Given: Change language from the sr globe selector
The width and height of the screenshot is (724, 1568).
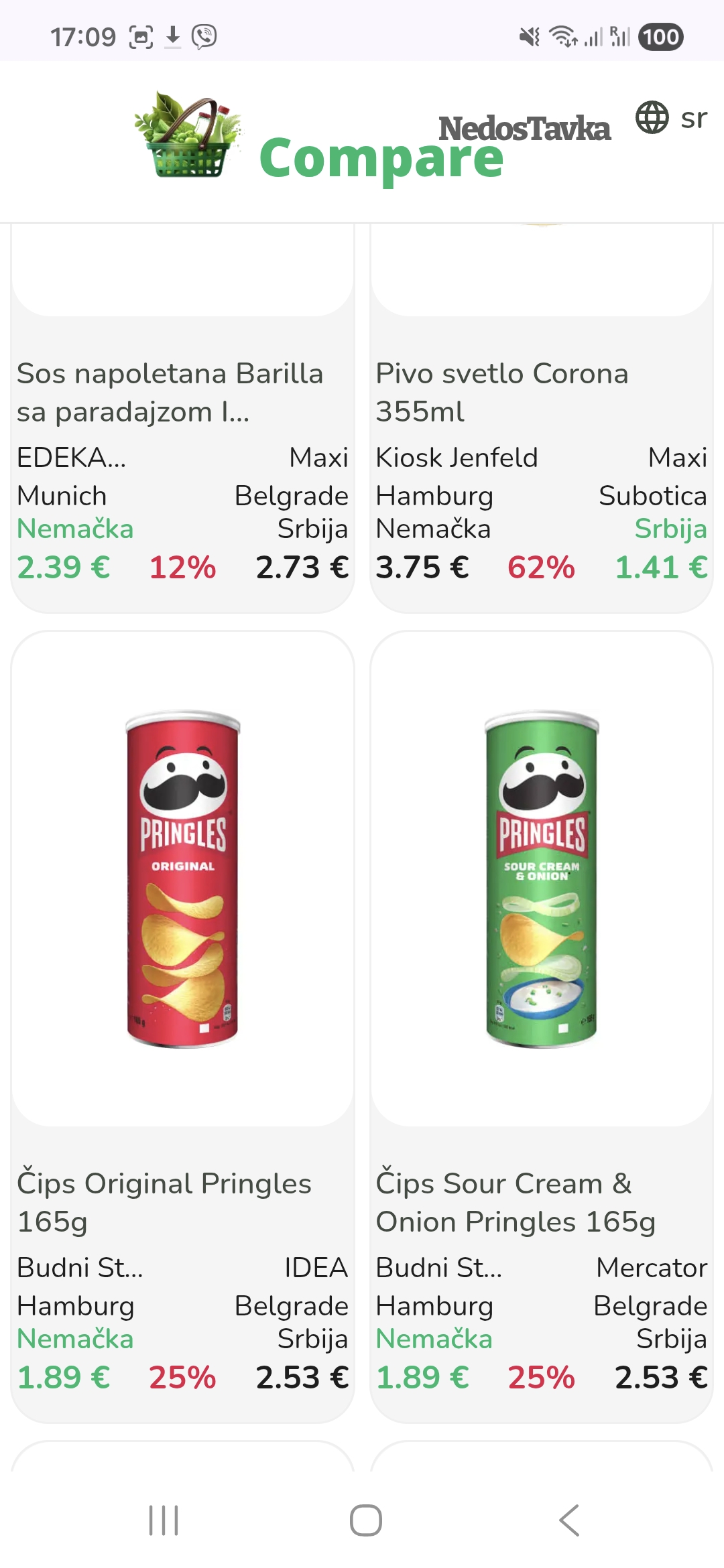Looking at the screenshot, I should point(671,118).
